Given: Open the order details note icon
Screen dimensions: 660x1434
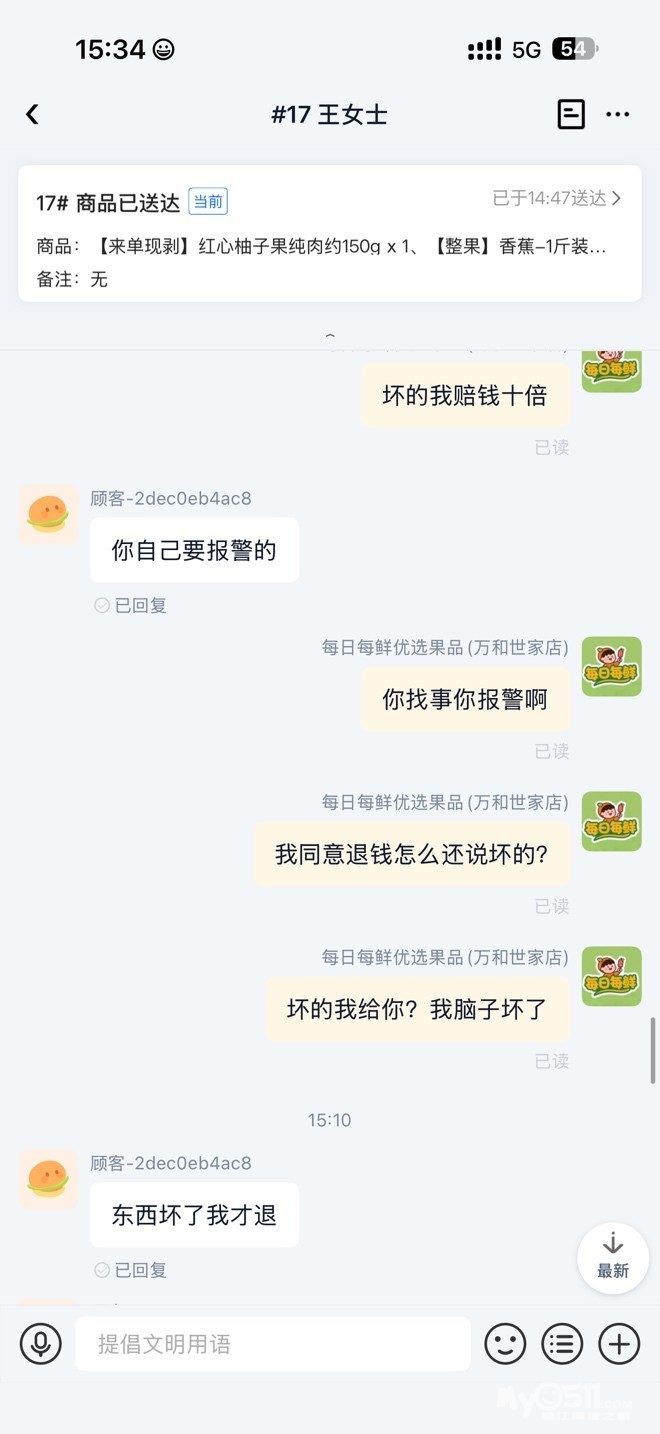Looking at the screenshot, I should click(570, 115).
